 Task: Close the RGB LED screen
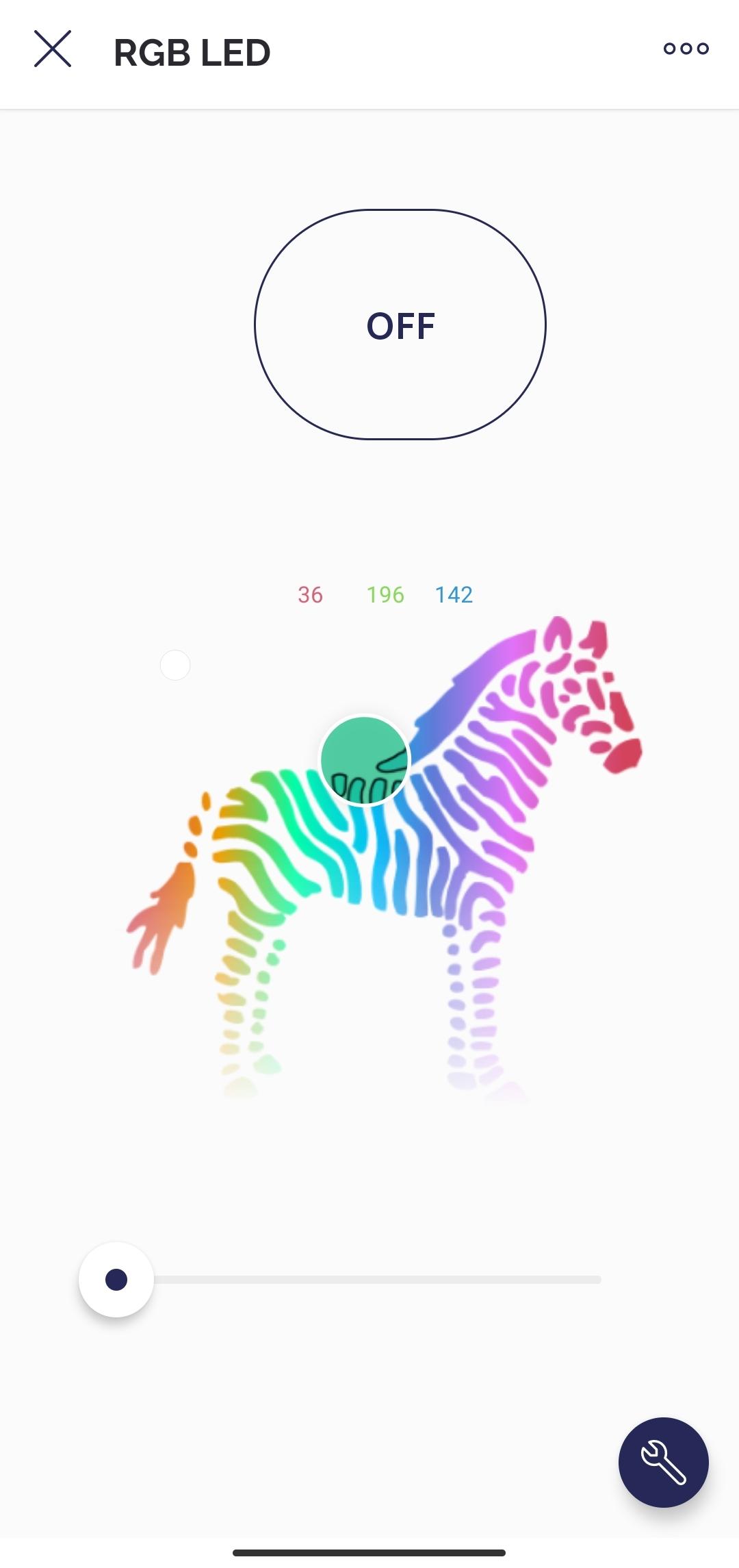53,49
